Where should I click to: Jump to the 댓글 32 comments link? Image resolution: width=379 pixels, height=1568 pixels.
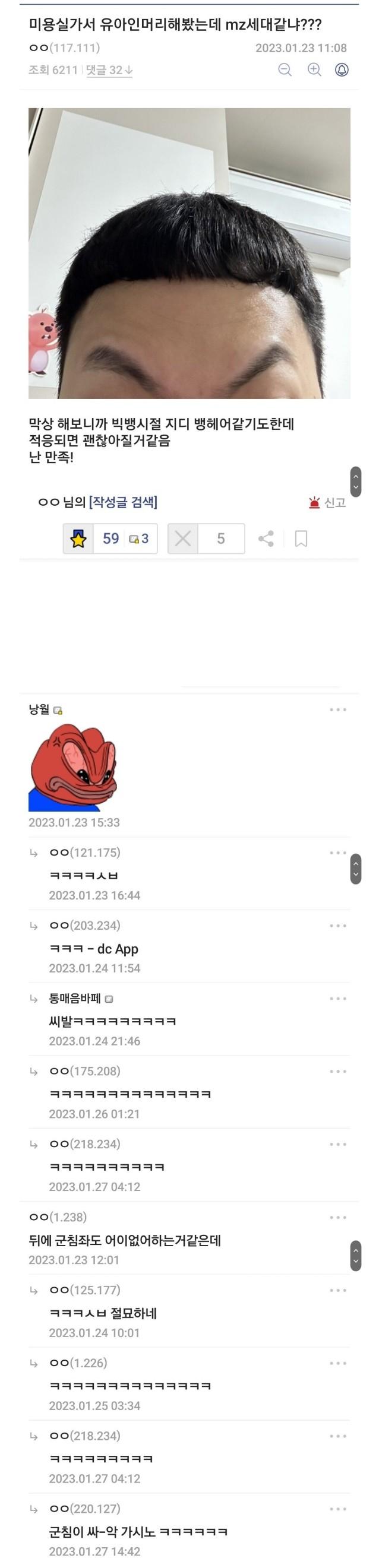click(110, 71)
